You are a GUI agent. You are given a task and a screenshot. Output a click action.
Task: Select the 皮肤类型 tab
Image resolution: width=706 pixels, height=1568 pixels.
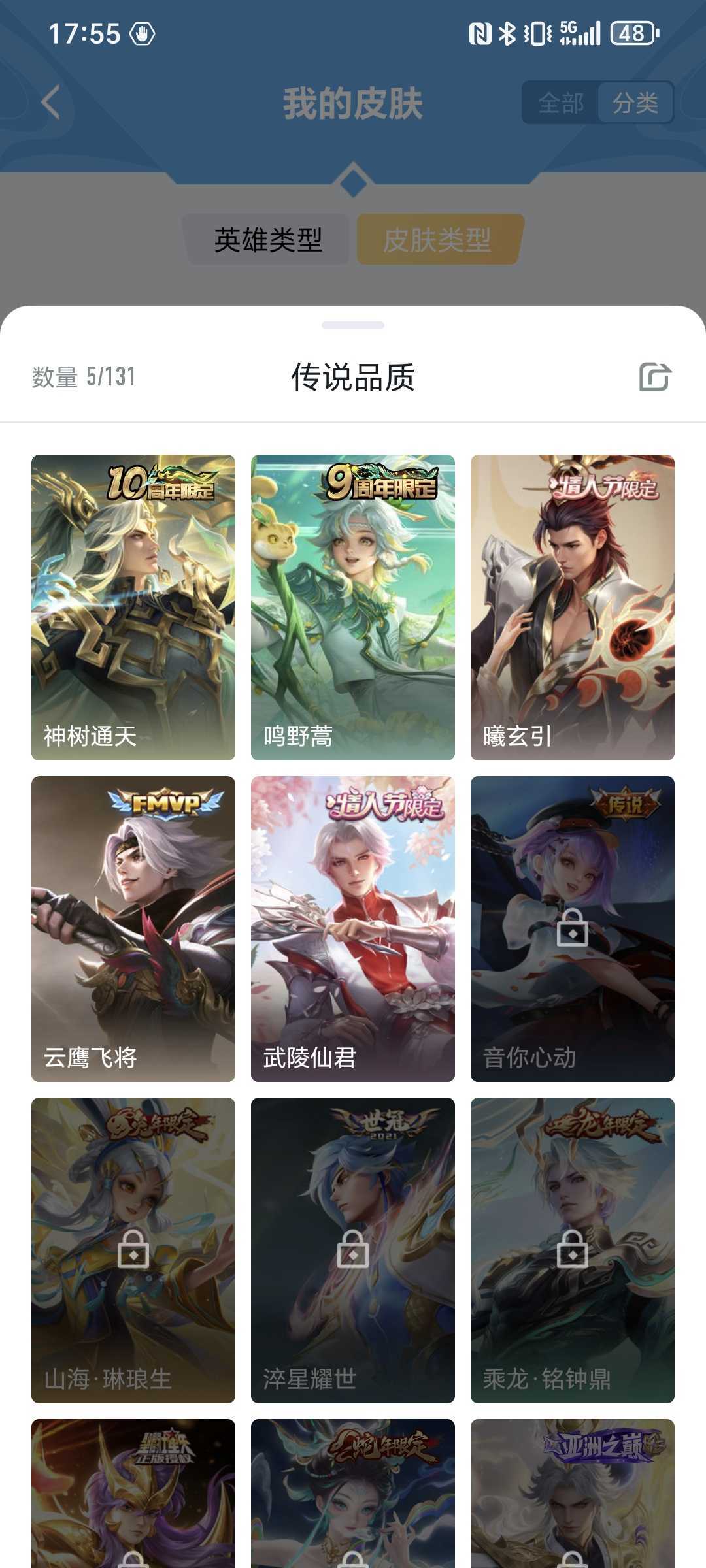coord(438,239)
